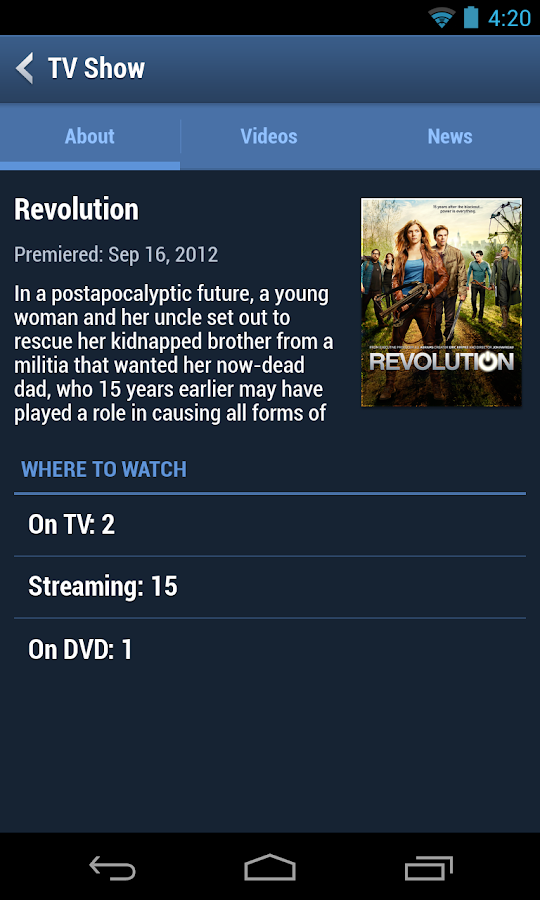Select the About tab

click(x=90, y=137)
